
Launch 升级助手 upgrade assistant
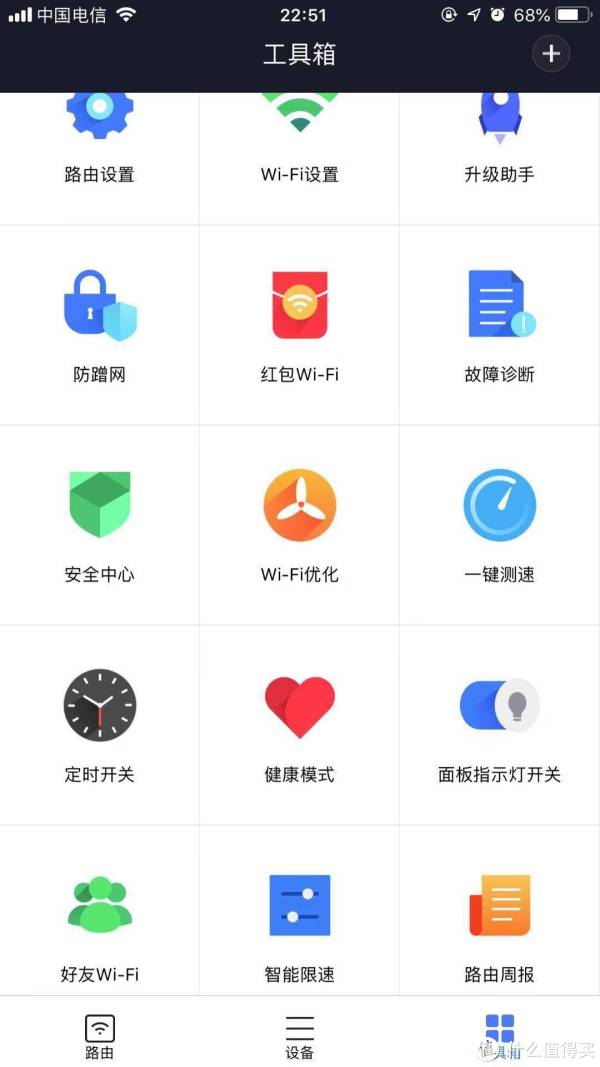[499, 159]
